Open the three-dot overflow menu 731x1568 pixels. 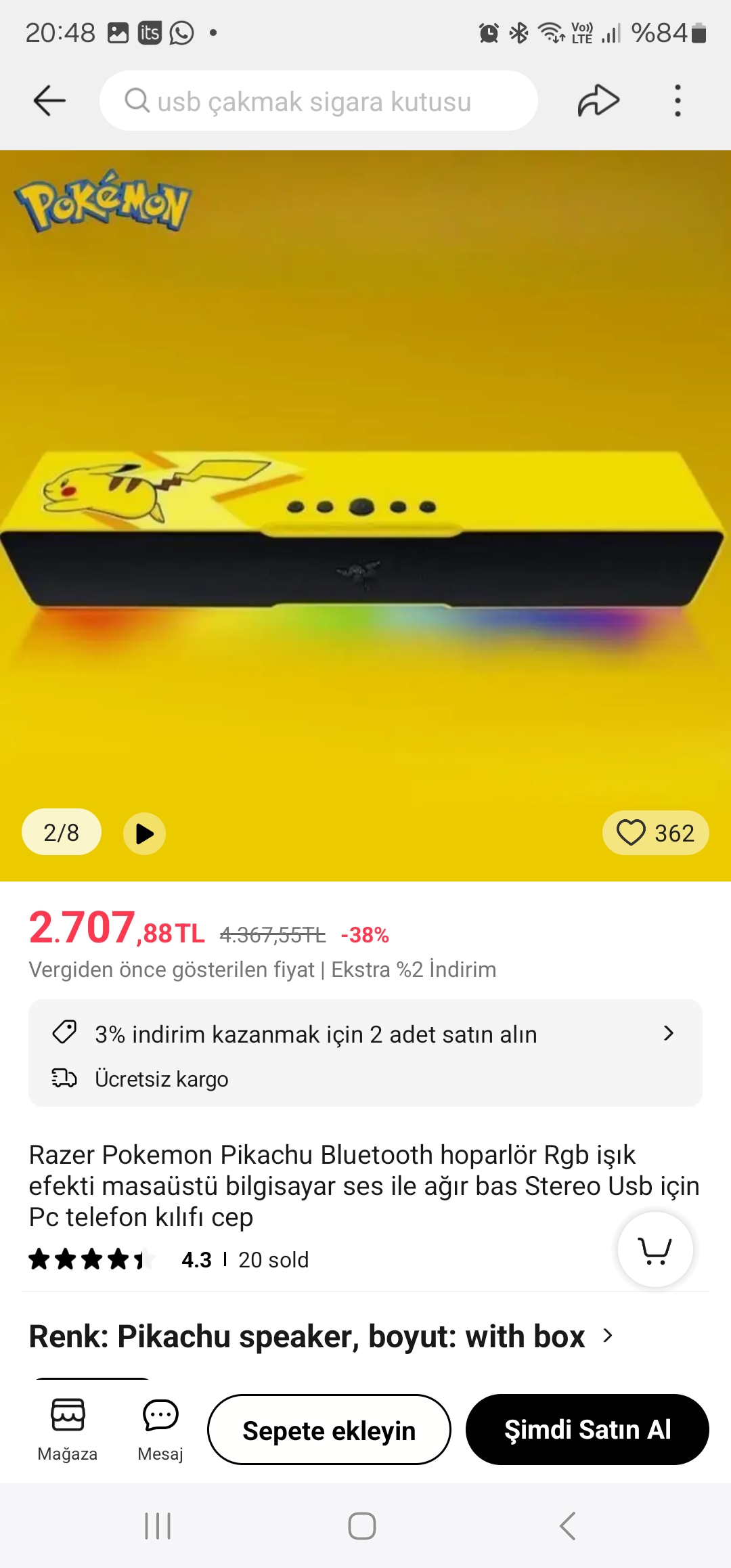click(677, 100)
